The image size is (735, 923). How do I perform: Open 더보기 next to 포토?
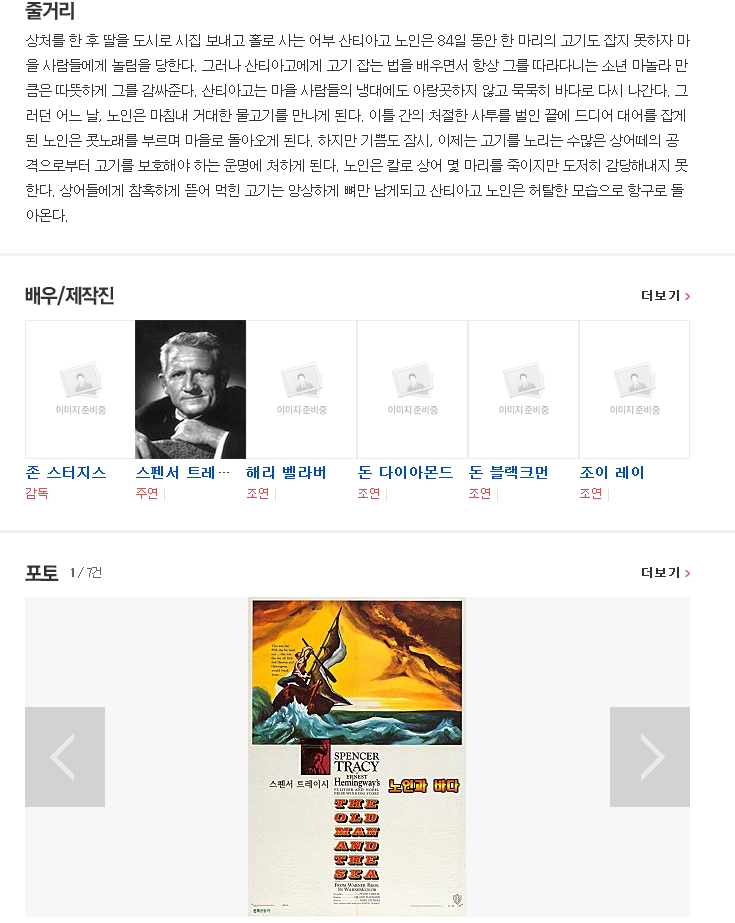tap(665, 573)
